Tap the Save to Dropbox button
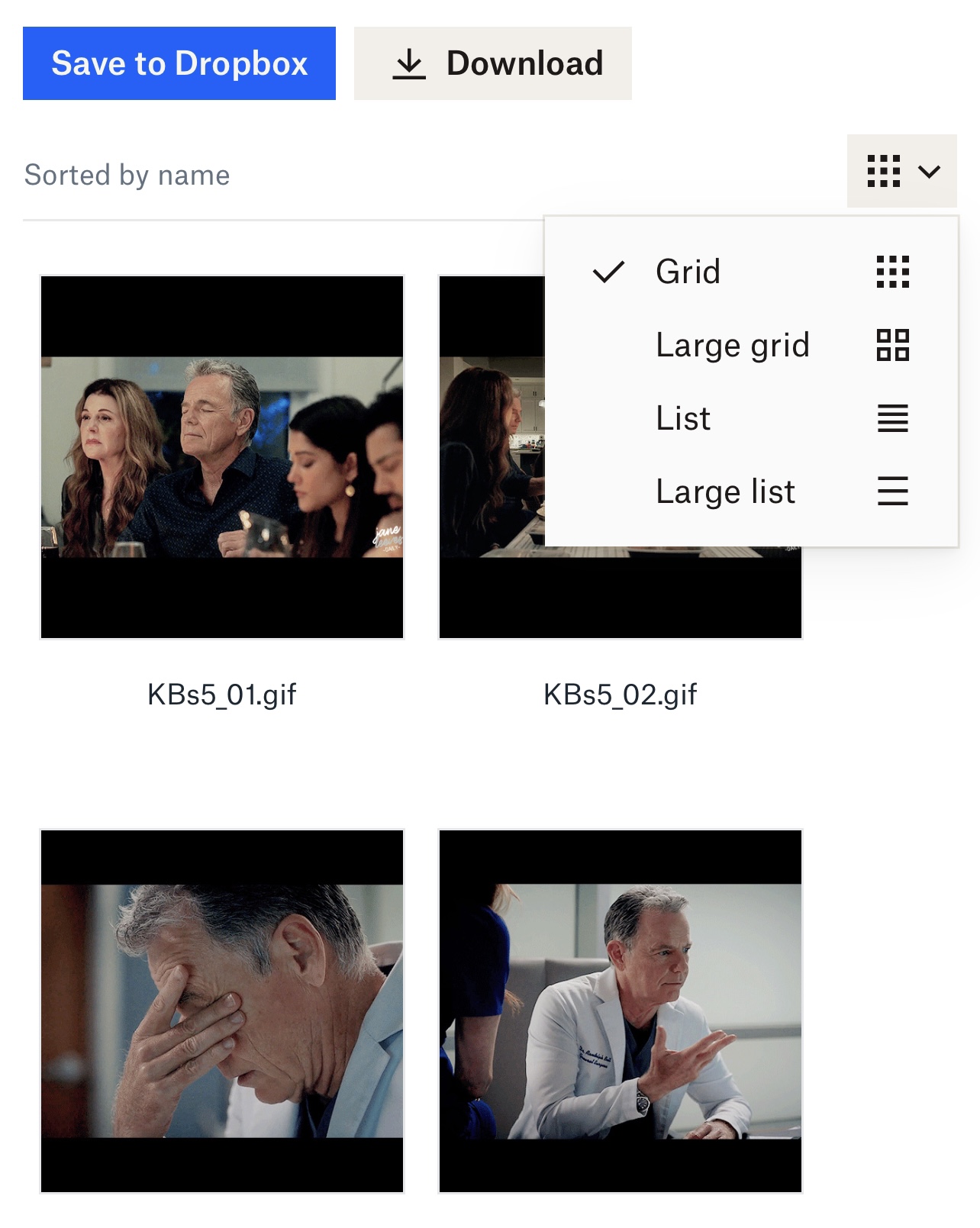This screenshot has height=1228, width=980. (x=179, y=63)
